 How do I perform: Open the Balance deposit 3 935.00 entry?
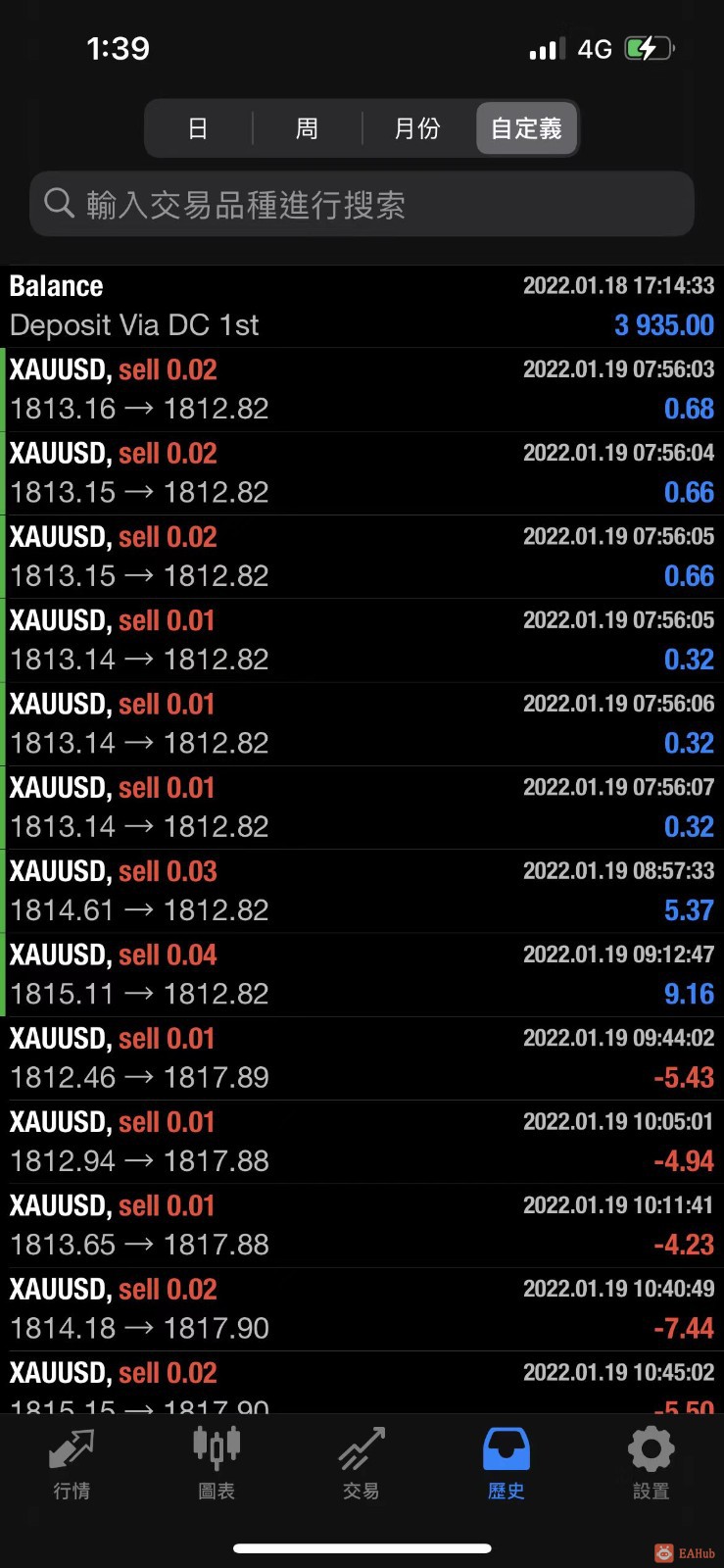click(x=362, y=306)
